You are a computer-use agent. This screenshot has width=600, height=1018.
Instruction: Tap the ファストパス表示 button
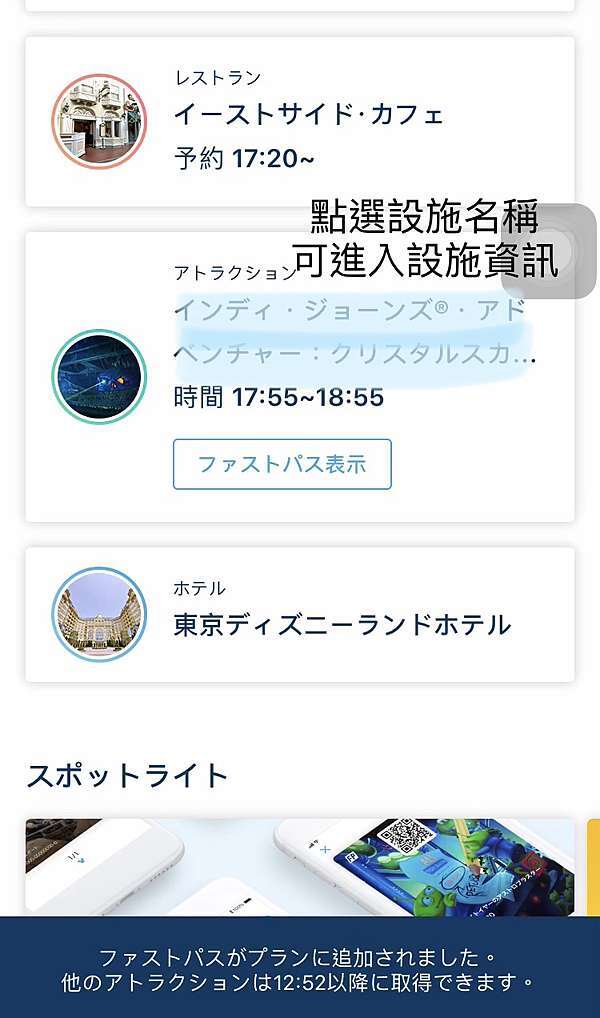click(x=282, y=464)
